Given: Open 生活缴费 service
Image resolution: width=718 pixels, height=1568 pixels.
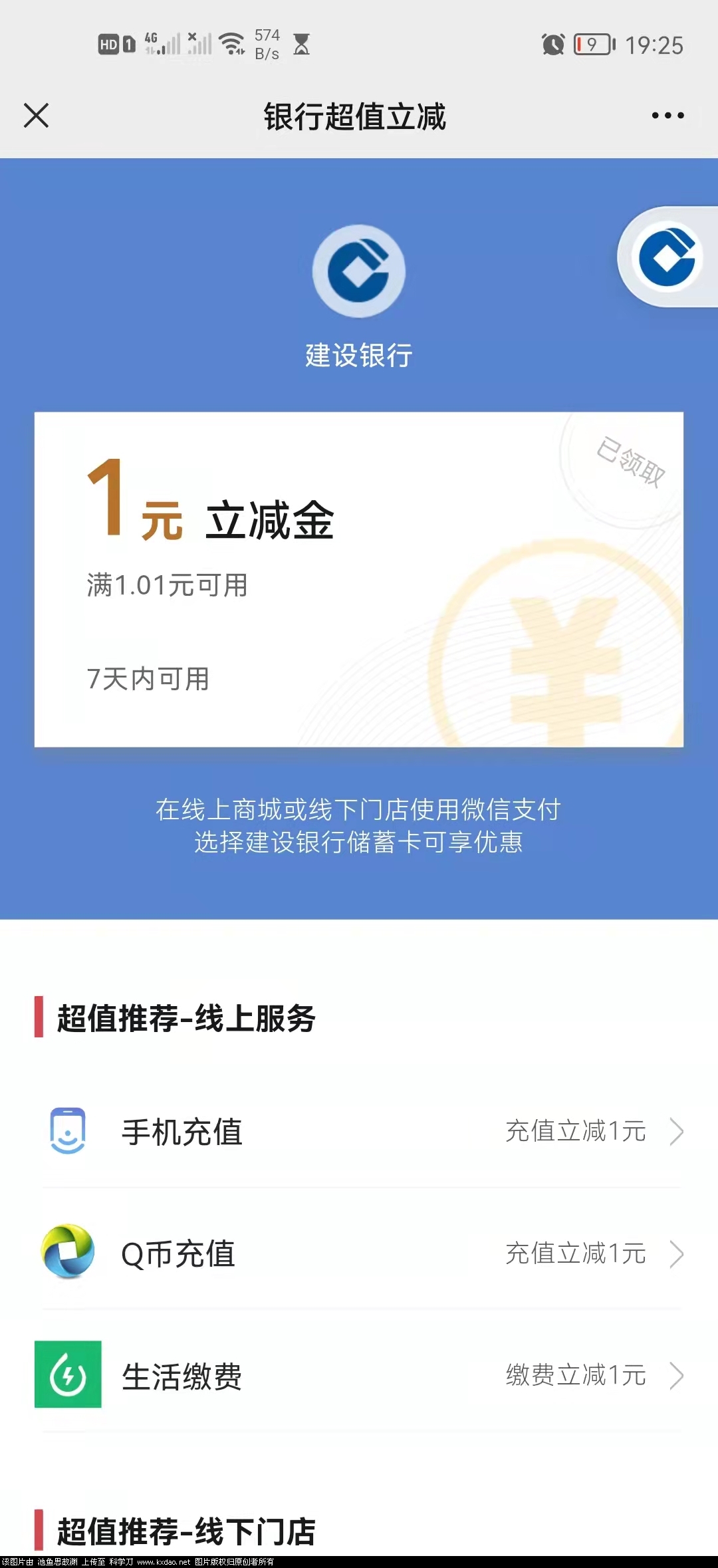Looking at the screenshot, I should pyautogui.click(x=359, y=1375).
